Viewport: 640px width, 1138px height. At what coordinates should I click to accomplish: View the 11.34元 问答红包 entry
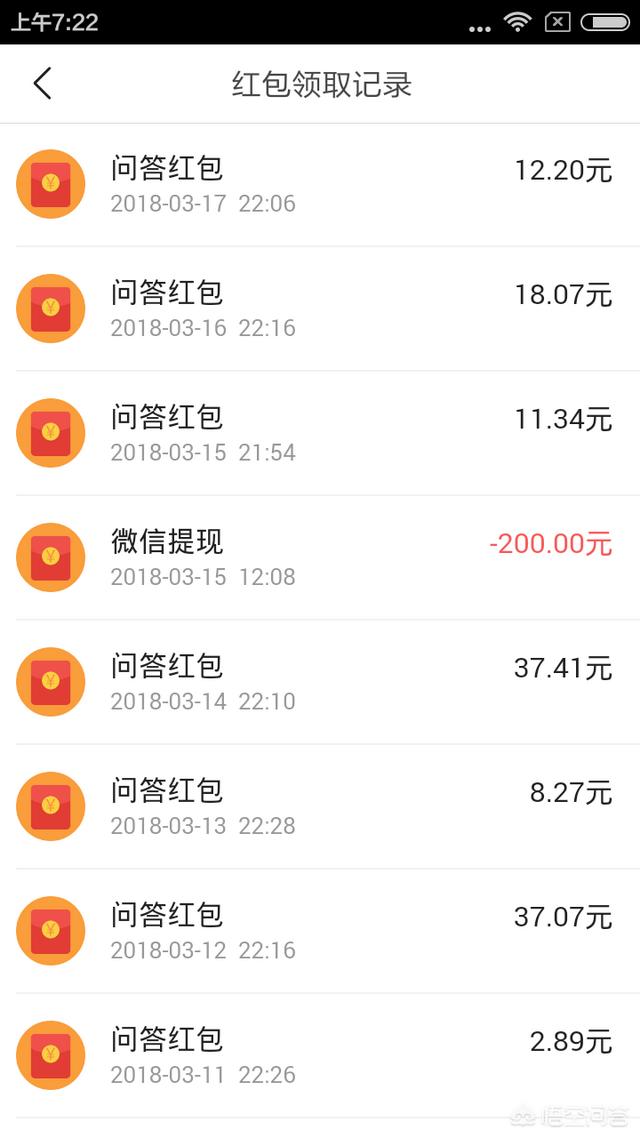(x=320, y=433)
